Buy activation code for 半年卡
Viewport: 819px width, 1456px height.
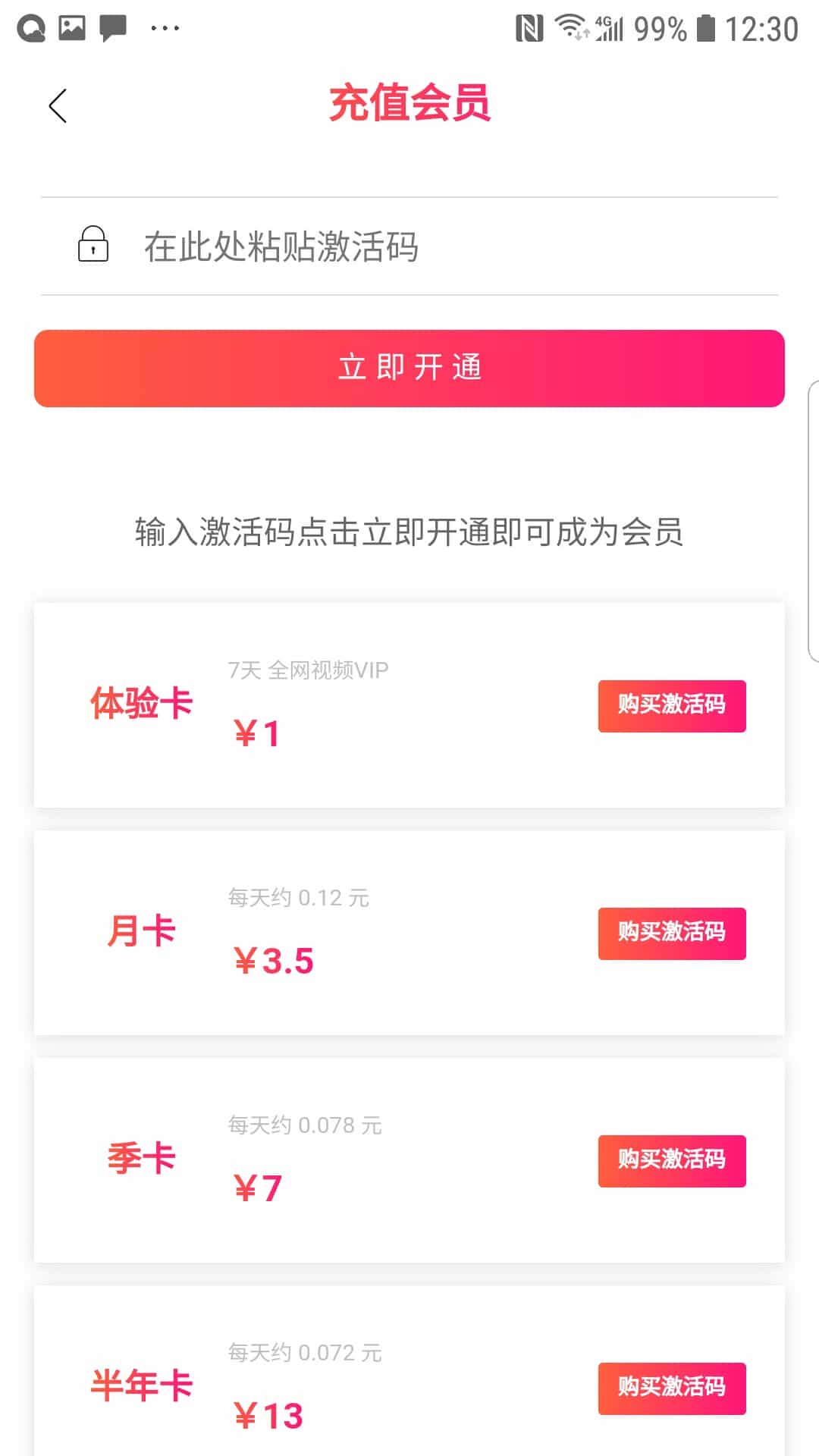pos(671,1389)
